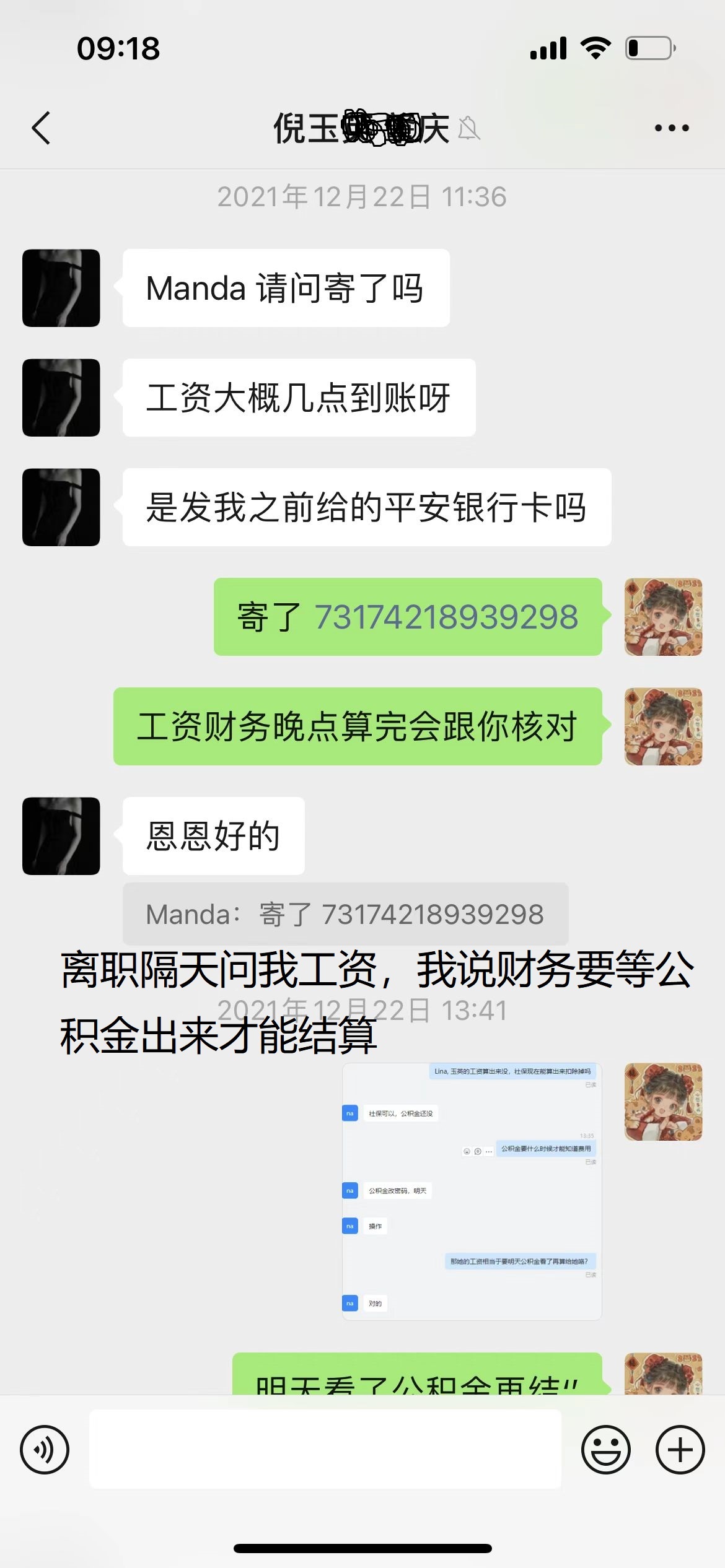725x1568 pixels.
Task: Open the plus attachments menu
Action: (x=680, y=1450)
